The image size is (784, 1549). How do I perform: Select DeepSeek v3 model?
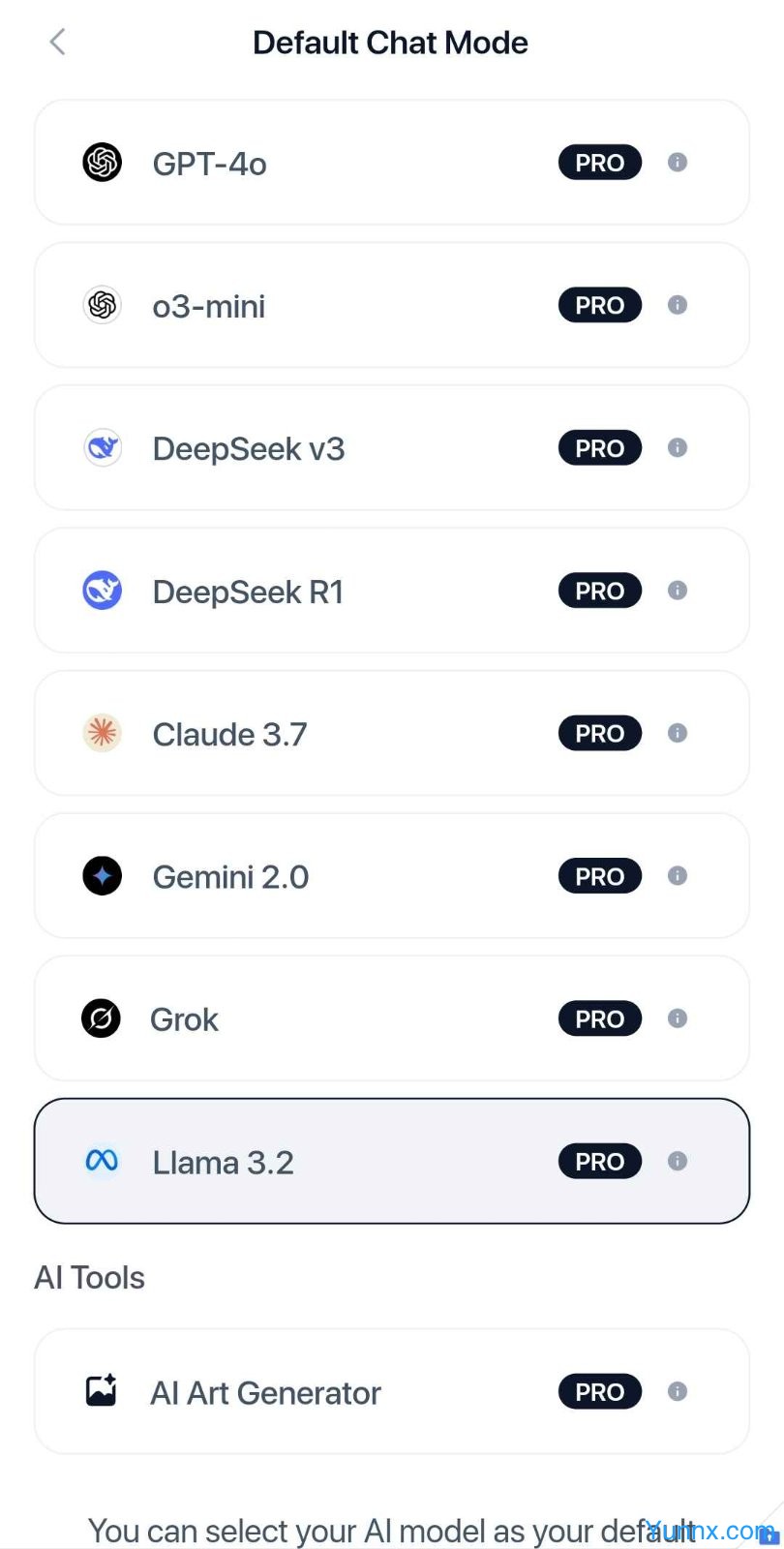392,447
